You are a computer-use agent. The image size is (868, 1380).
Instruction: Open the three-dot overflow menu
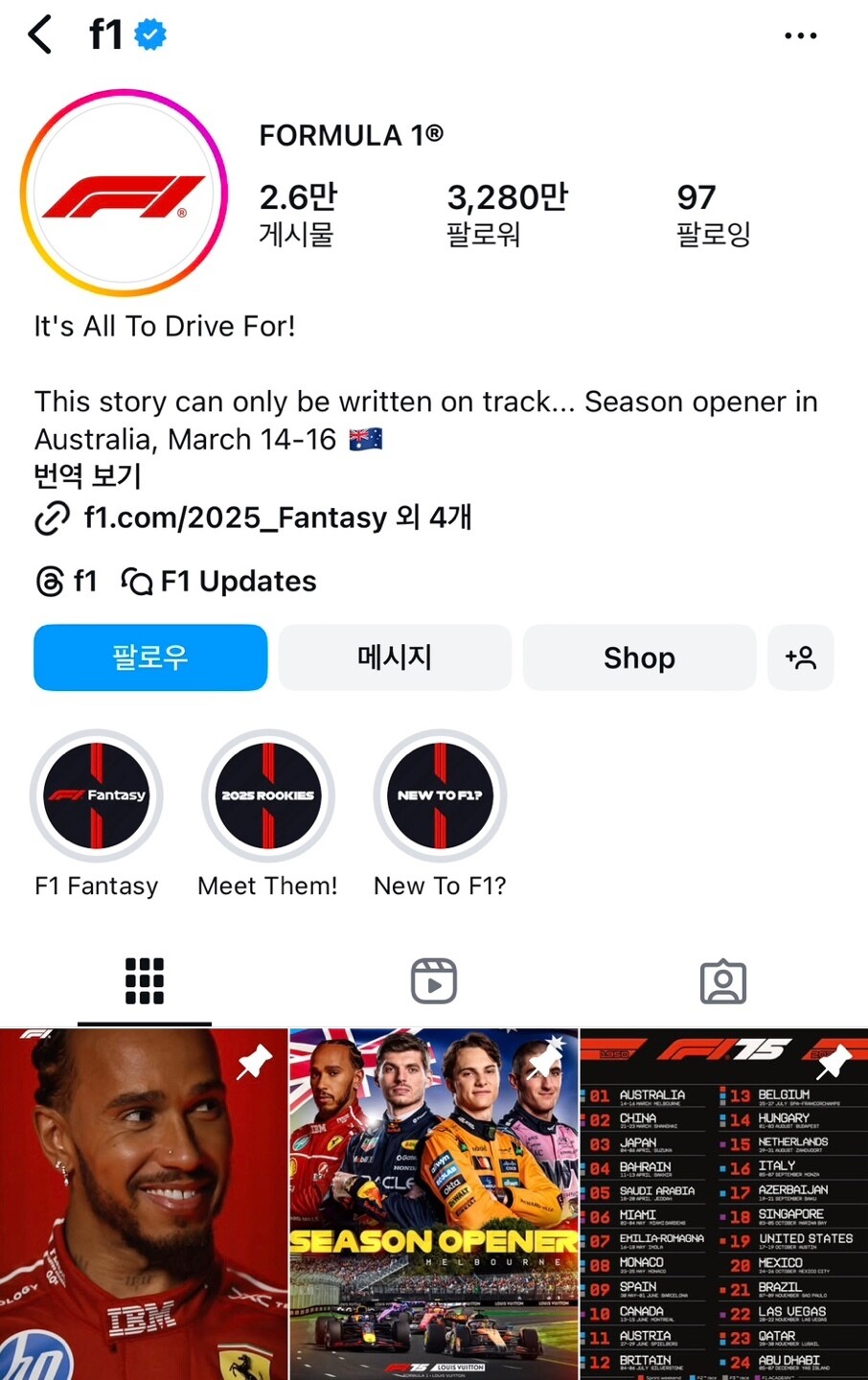pyautogui.click(x=800, y=35)
